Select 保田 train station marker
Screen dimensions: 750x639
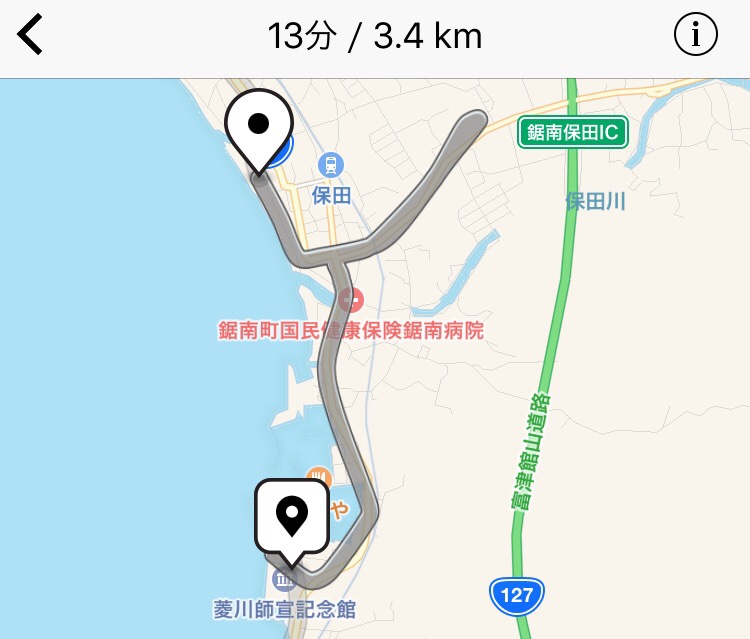coord(330,165)
